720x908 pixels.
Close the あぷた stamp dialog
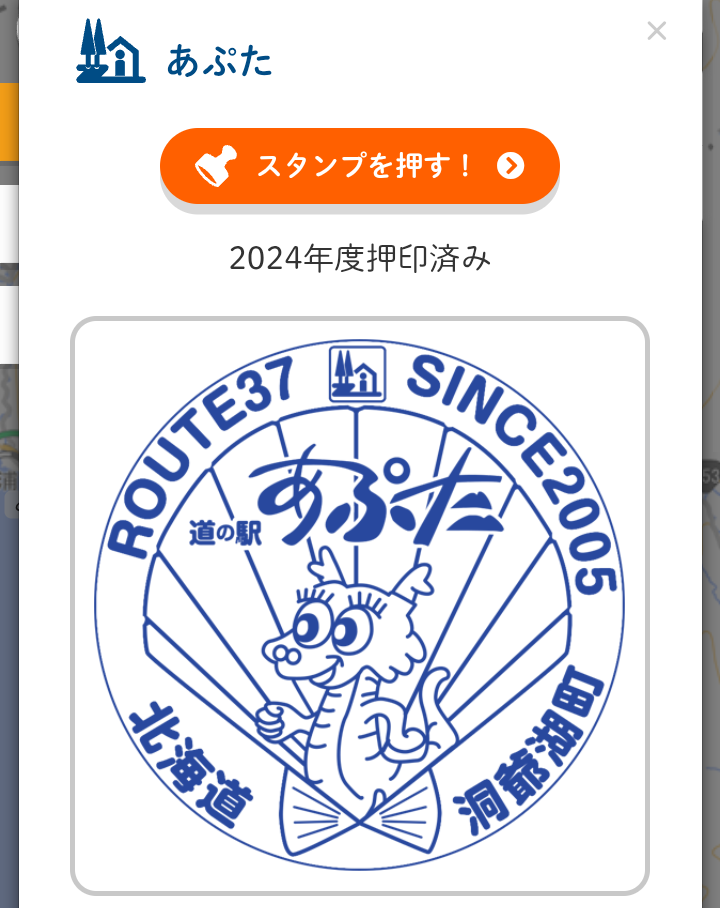tap(656, 31)
